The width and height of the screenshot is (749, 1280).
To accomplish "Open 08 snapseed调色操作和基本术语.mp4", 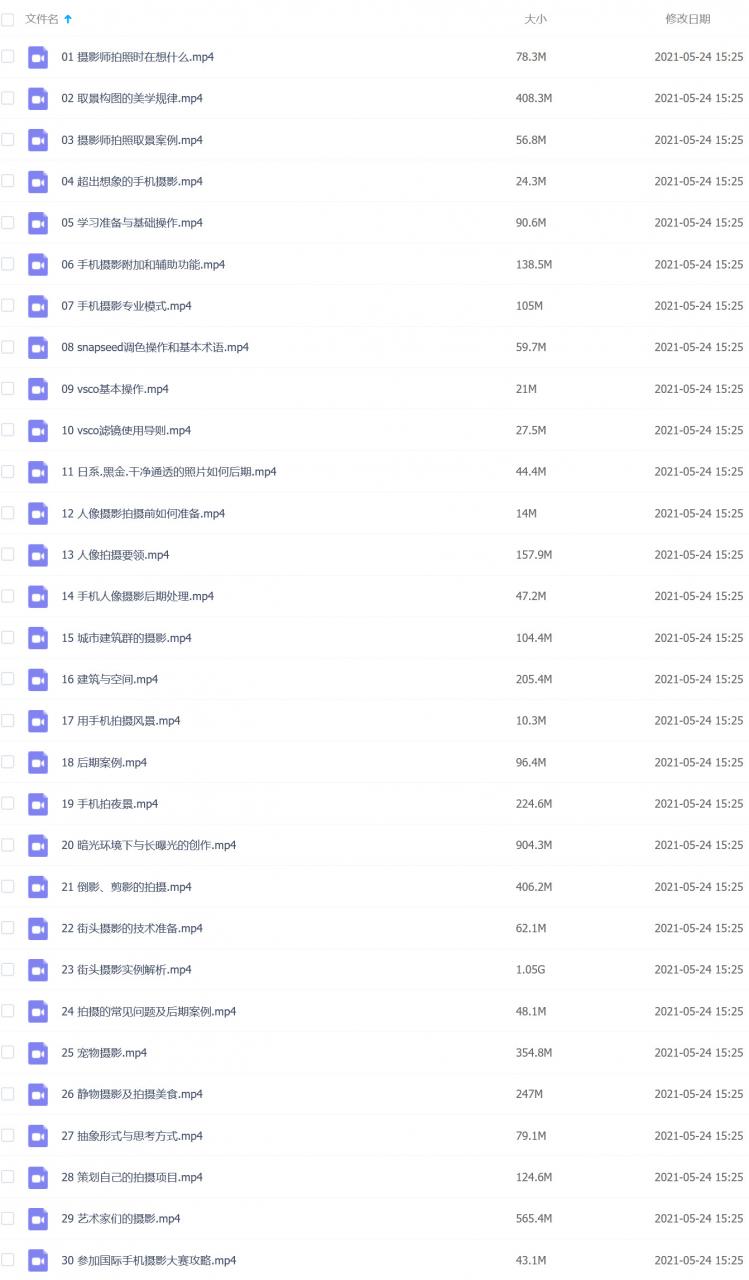I will point(155,347).
